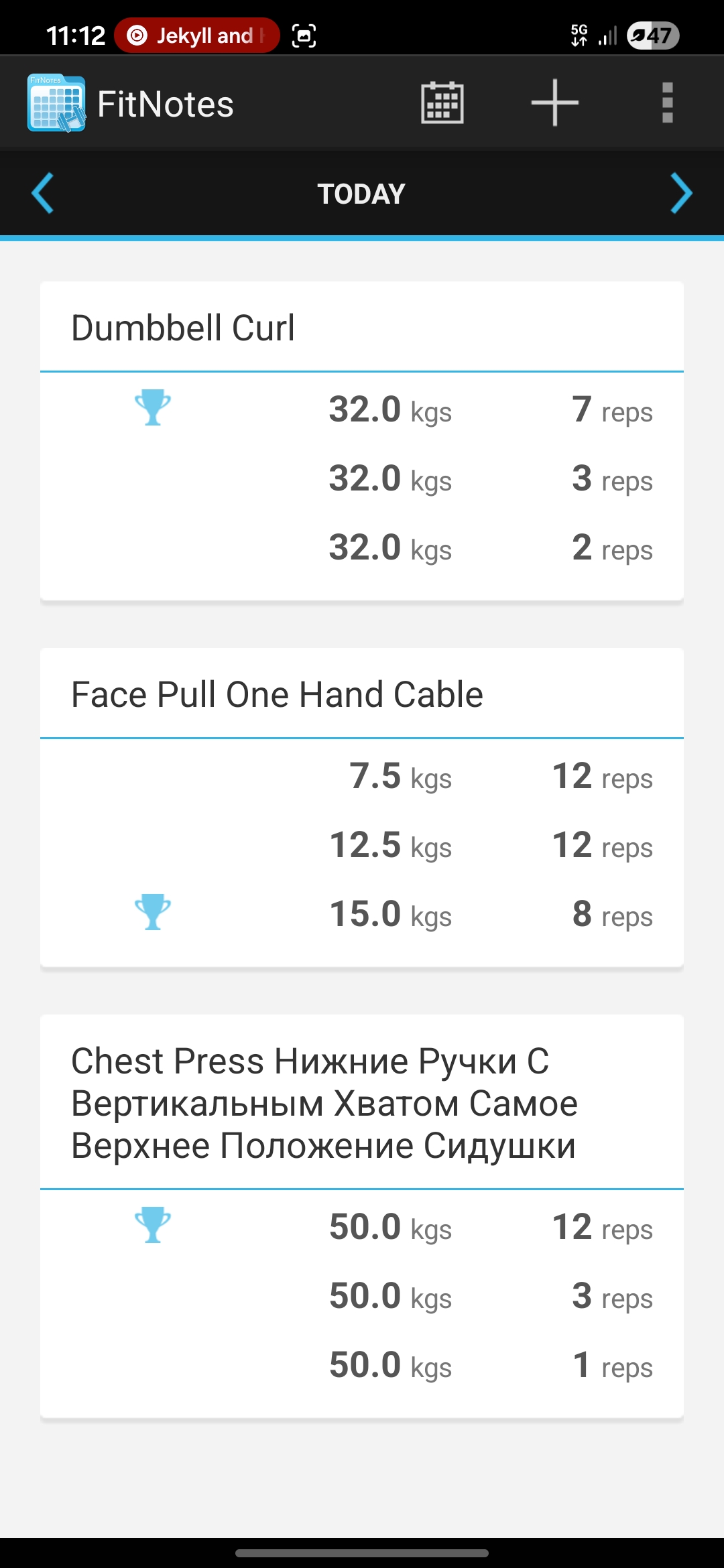The height and width of the screenshot is (1568, 724).
Task: Go to the next day
Action: coord(681,193)
